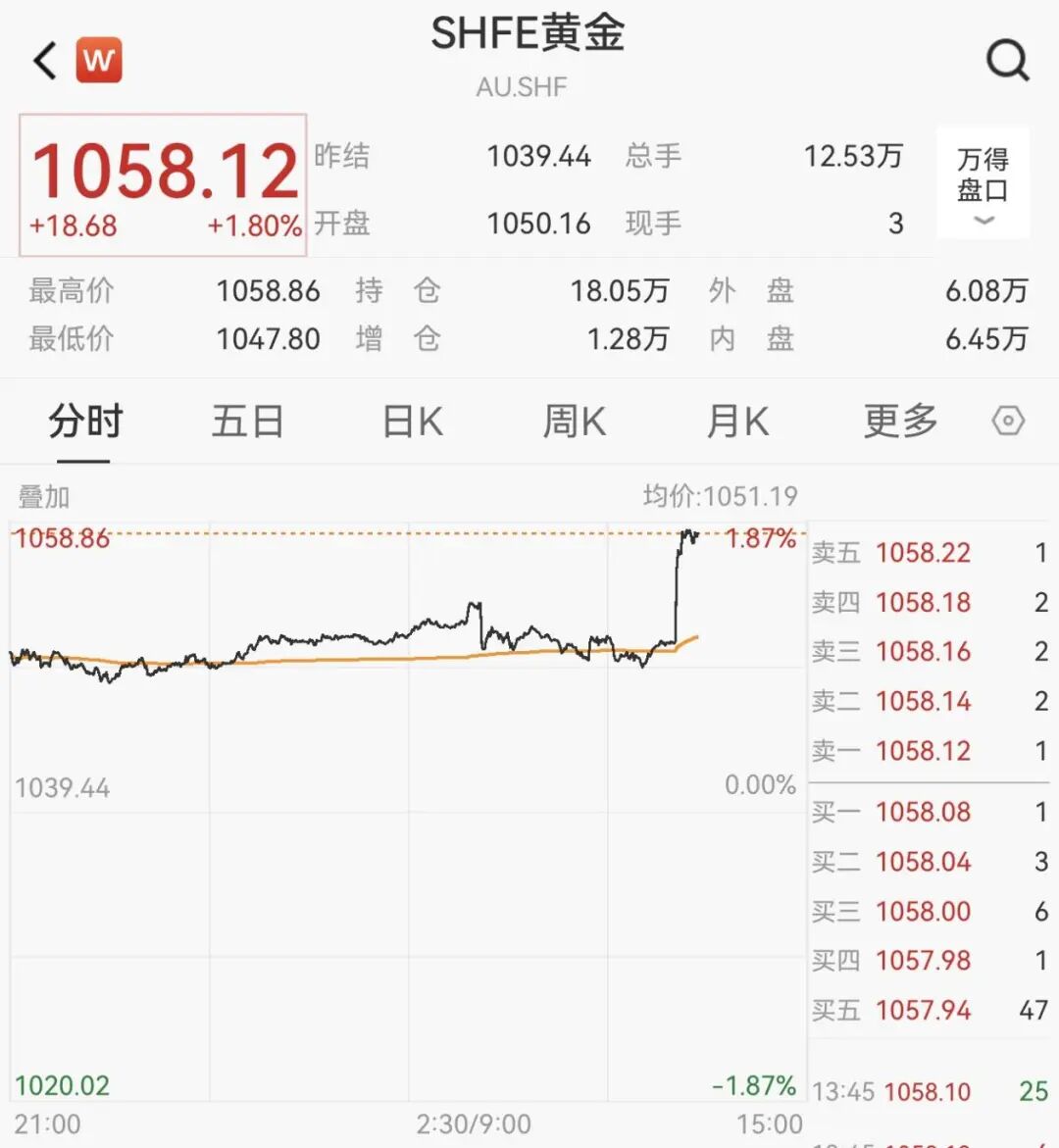Open chart settings hexagon icon
1059x1148 pixels.
click(1008, 422)
